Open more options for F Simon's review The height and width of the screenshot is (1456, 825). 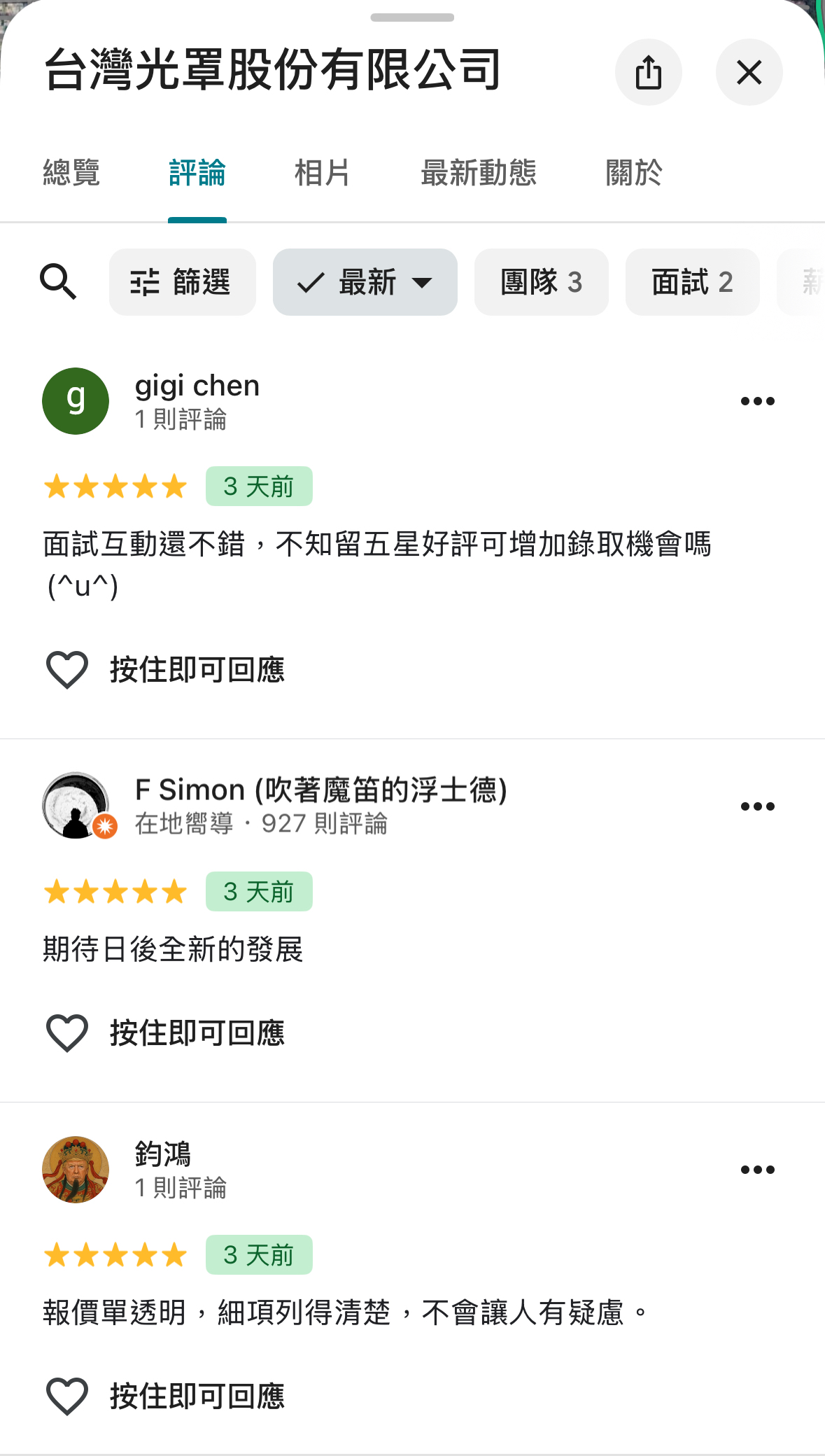pyautogui.click(x=757, y=806)
